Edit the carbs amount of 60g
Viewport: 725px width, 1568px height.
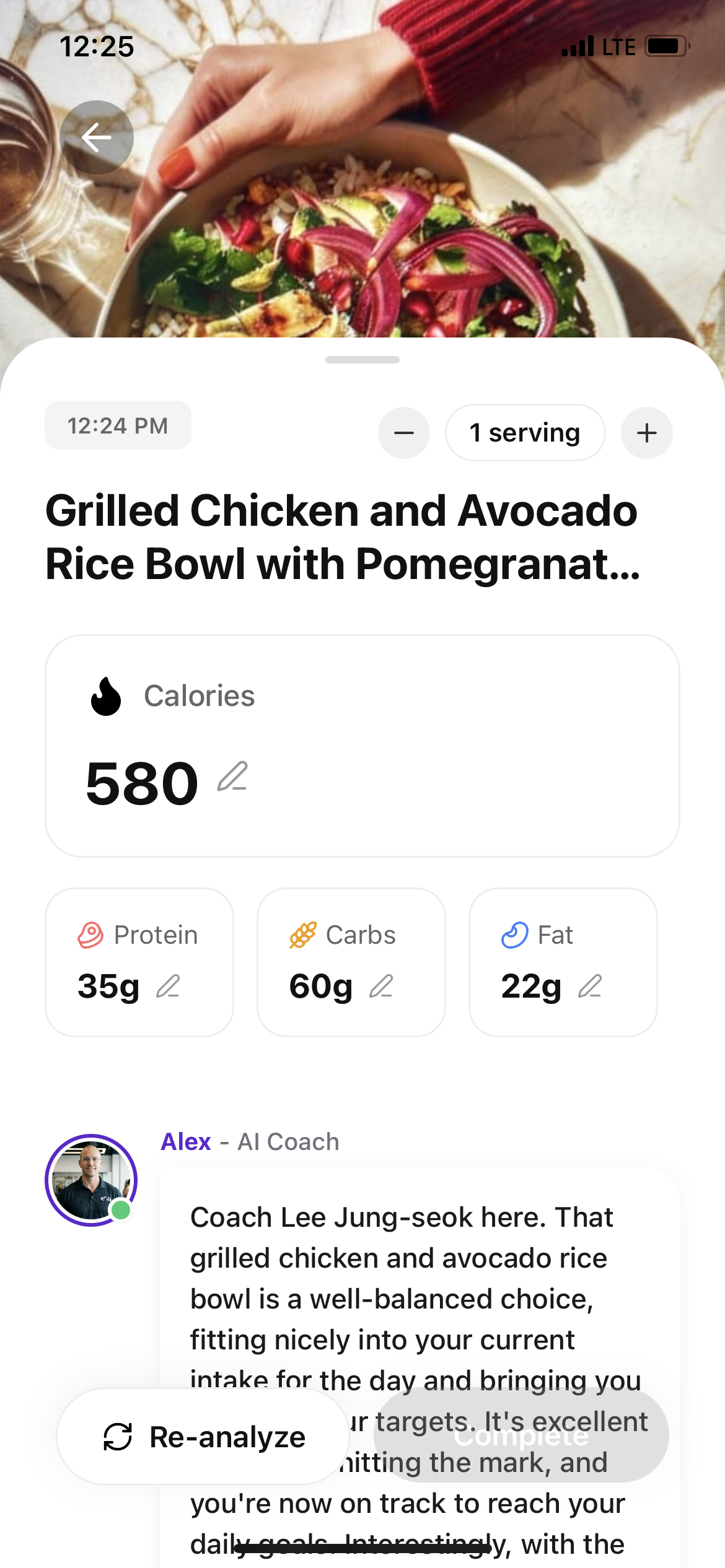[x=381, y=986]
